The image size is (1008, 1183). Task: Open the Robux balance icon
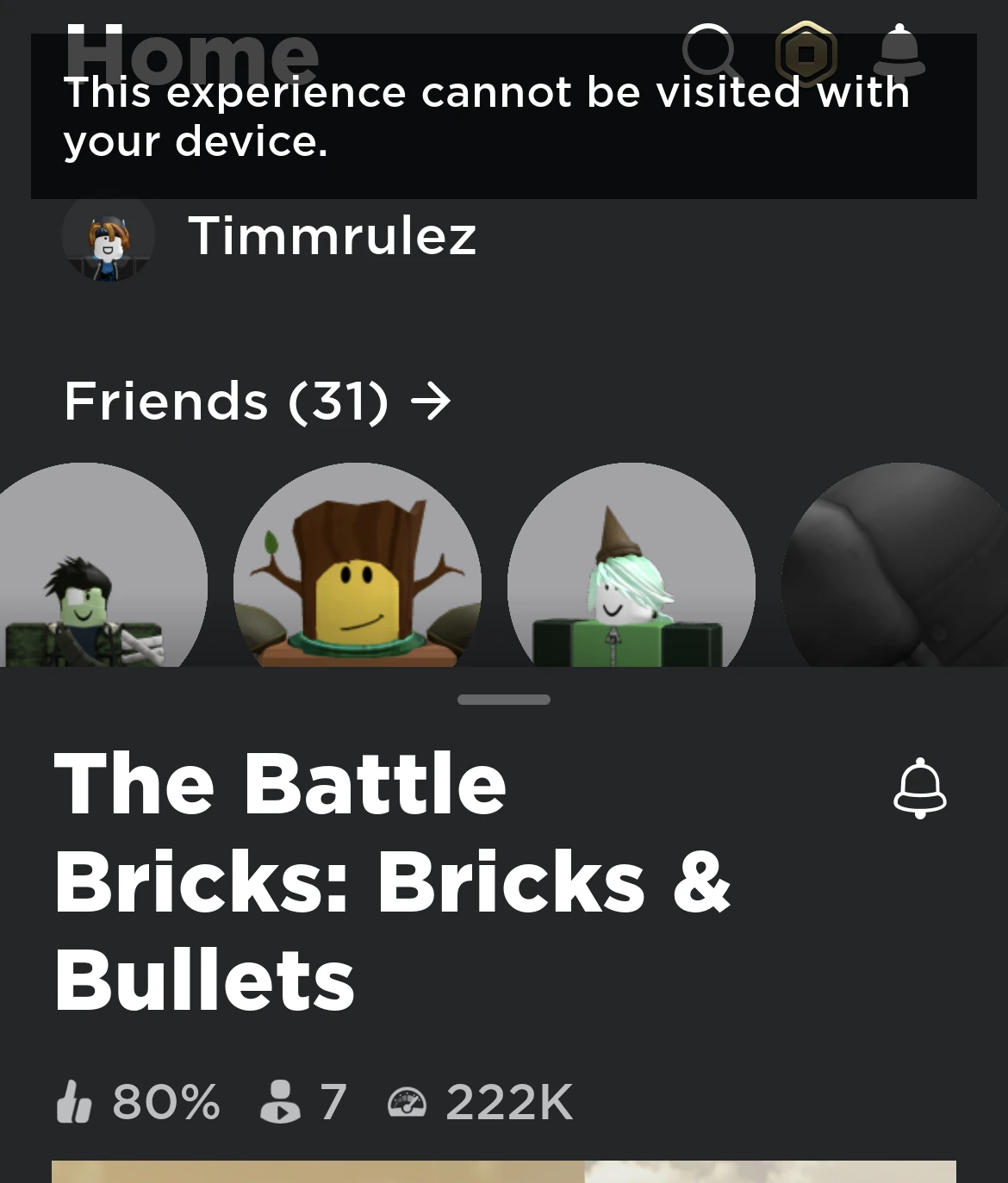tap(806, 53)
